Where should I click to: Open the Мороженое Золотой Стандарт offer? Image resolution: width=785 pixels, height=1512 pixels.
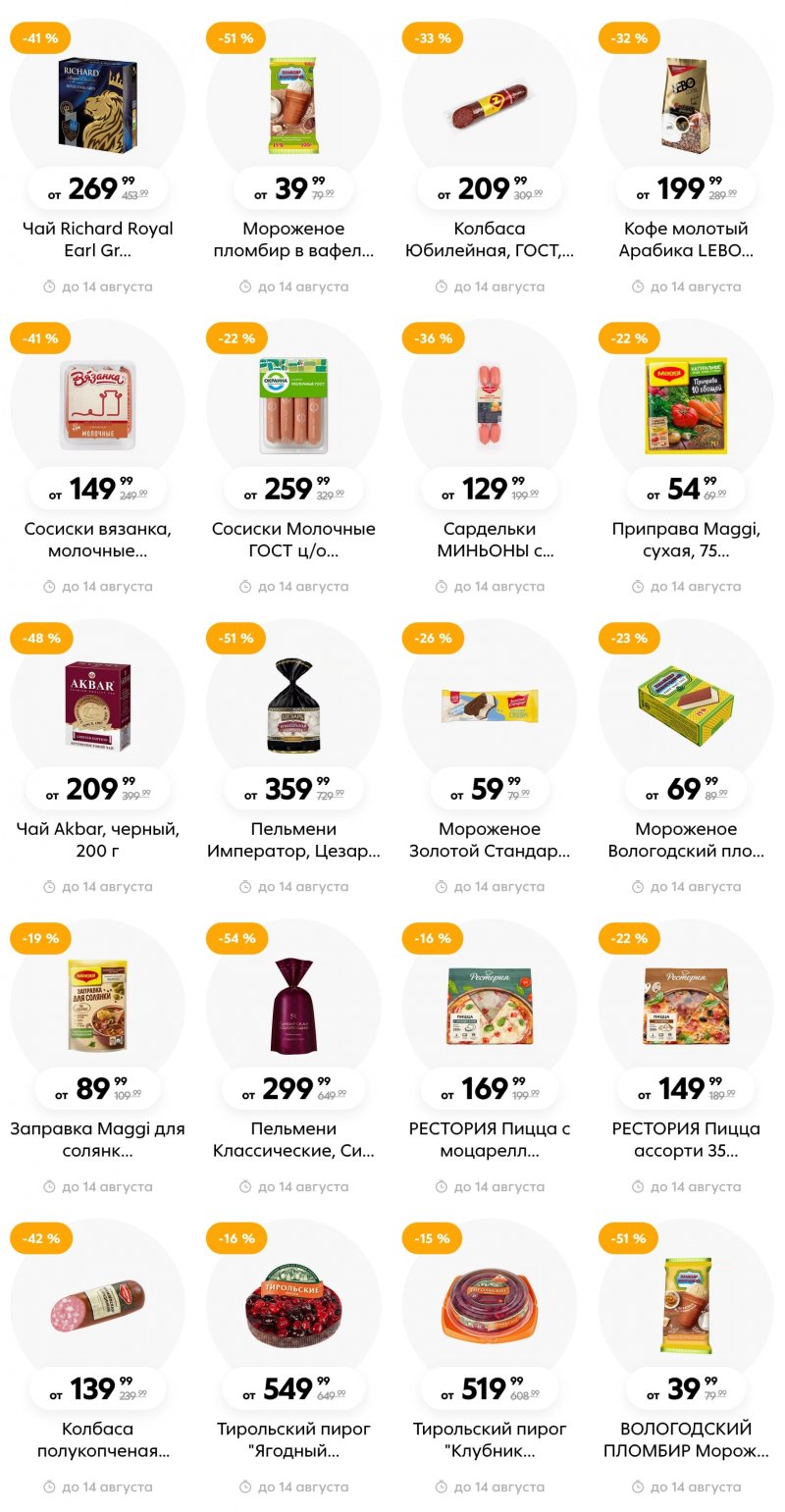point(490,708)
